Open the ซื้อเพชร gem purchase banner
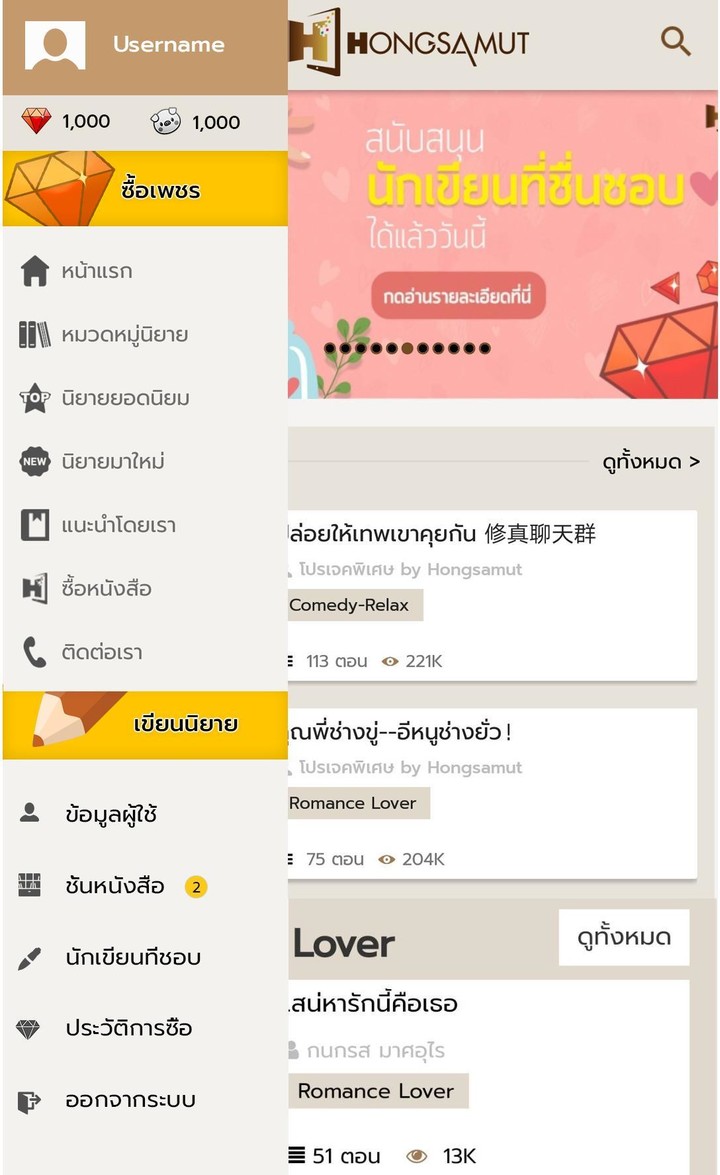720x1175 pixels. tap(144, 188)
